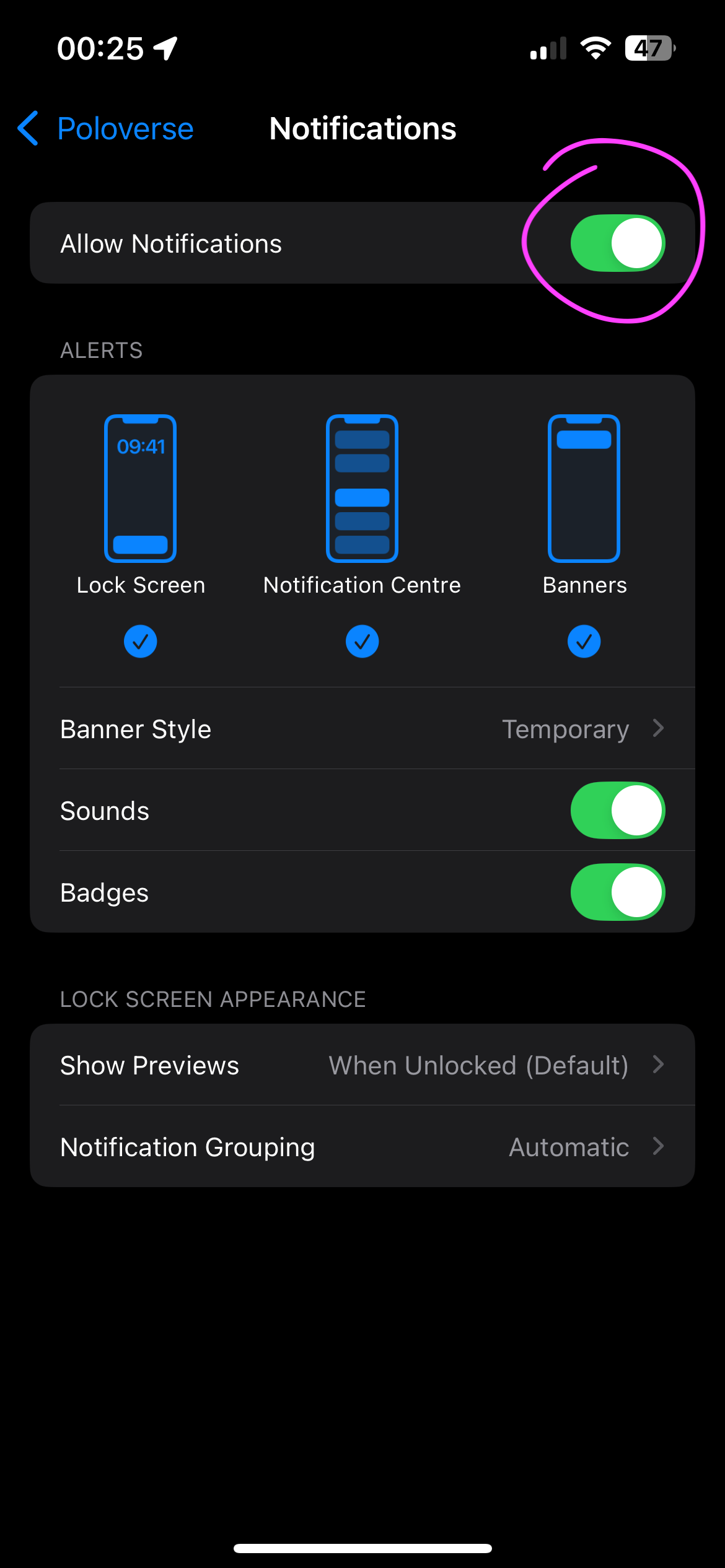Go back to Poloverse settings
The image size is (725, 1568).
click(105, 129)
